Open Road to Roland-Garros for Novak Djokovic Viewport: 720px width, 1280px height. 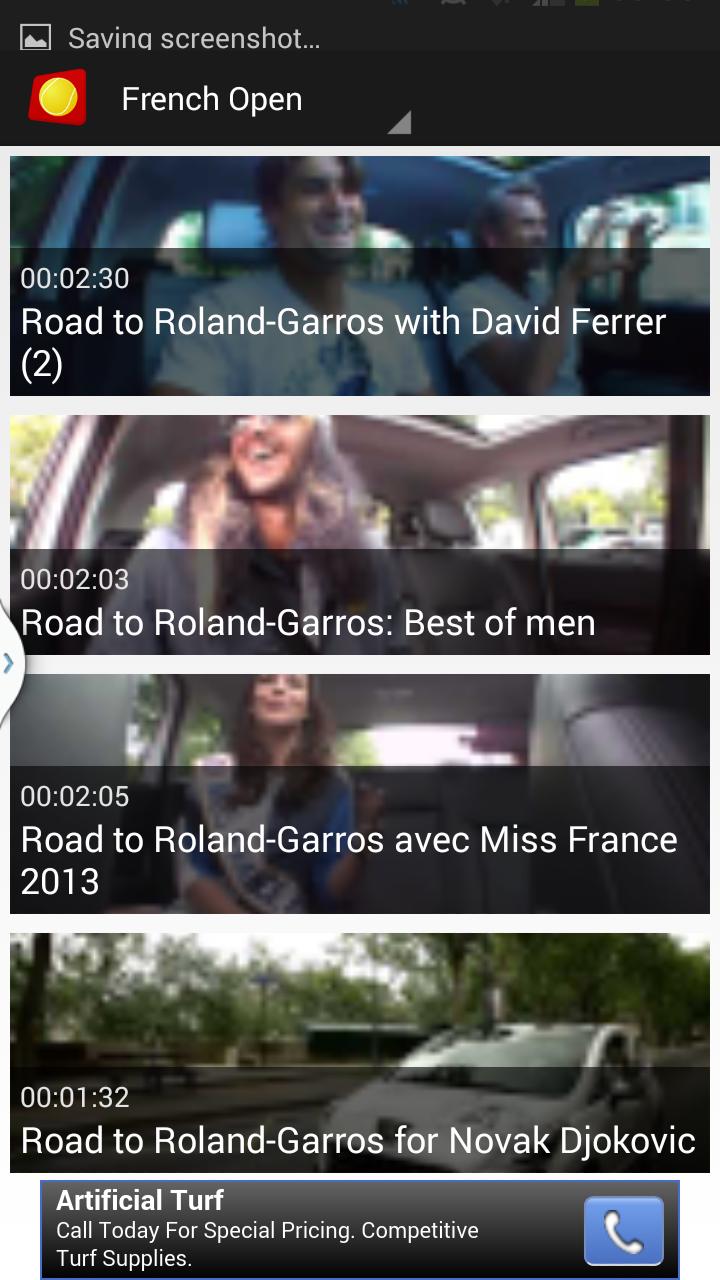coord(360,1052)
